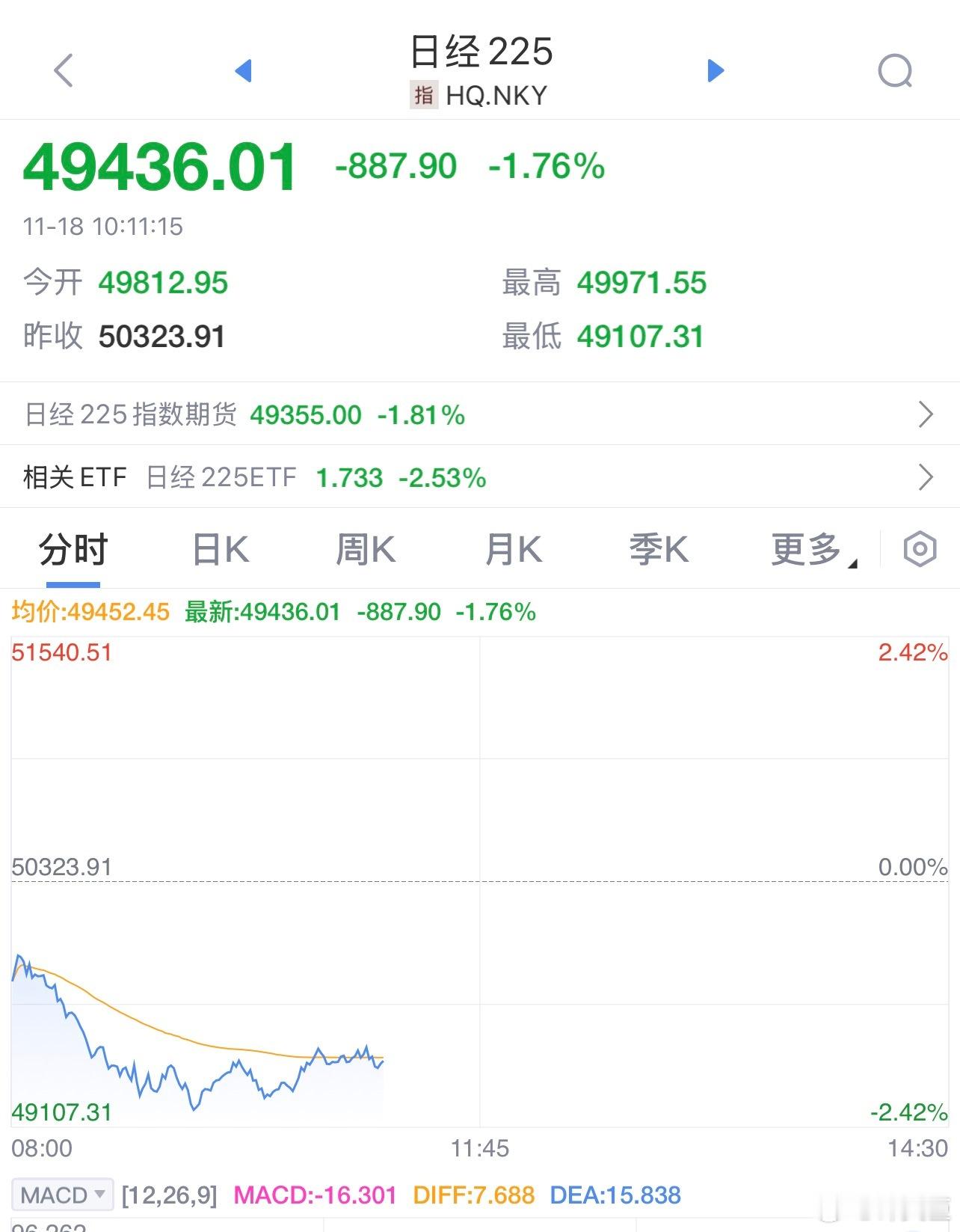The width and height of the screenshot is (960, 1232).
Task: Tap the back arrow to return
Action: tap(64, 71)
